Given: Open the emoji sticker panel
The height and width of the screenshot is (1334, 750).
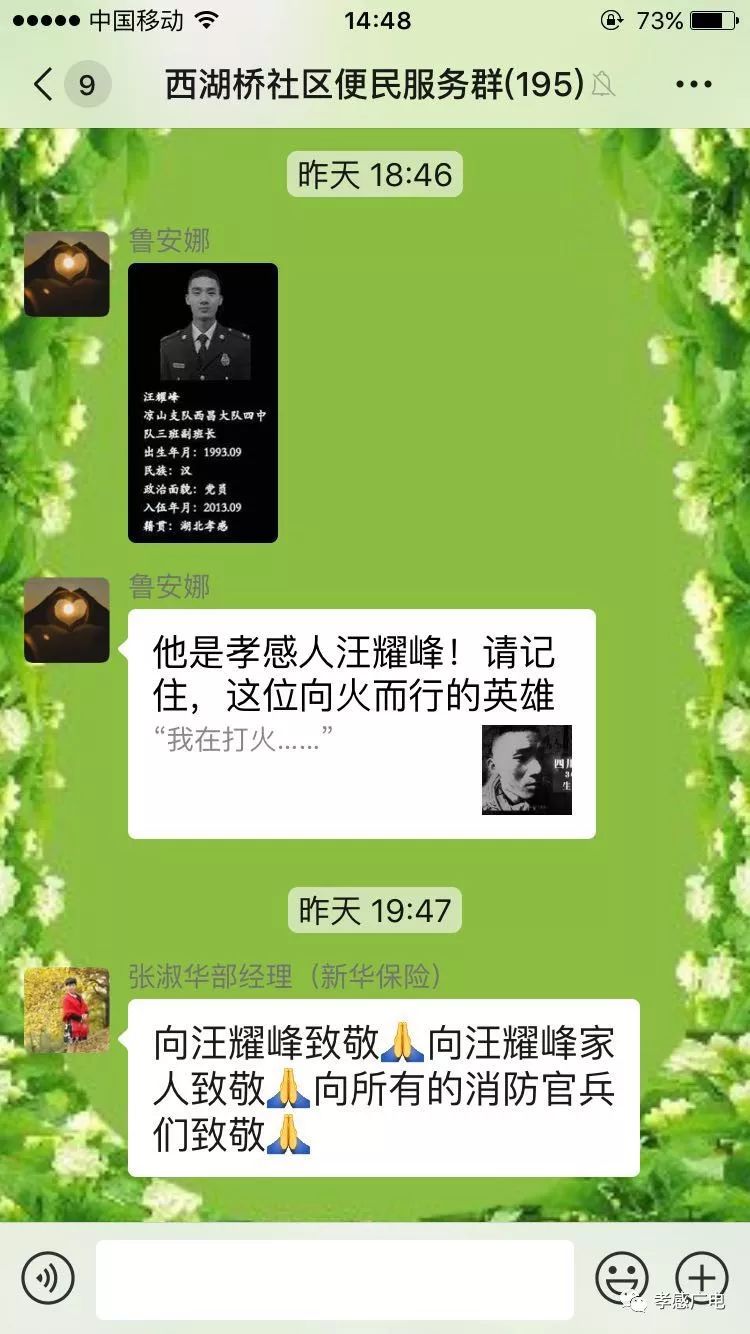Looking at the screenshot, I should point(621,1278).
